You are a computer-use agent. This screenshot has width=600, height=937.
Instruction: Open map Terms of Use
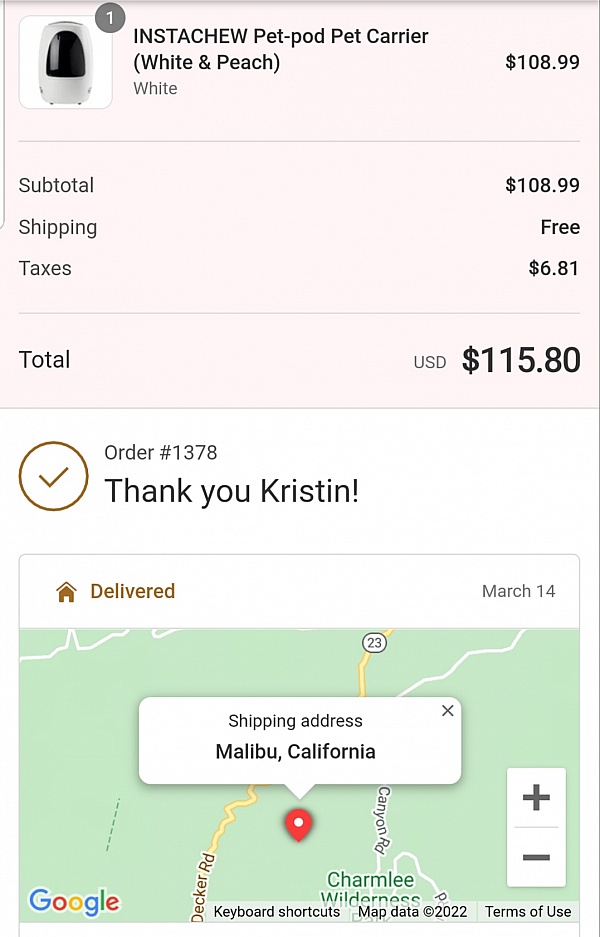[x=528, y=911]
